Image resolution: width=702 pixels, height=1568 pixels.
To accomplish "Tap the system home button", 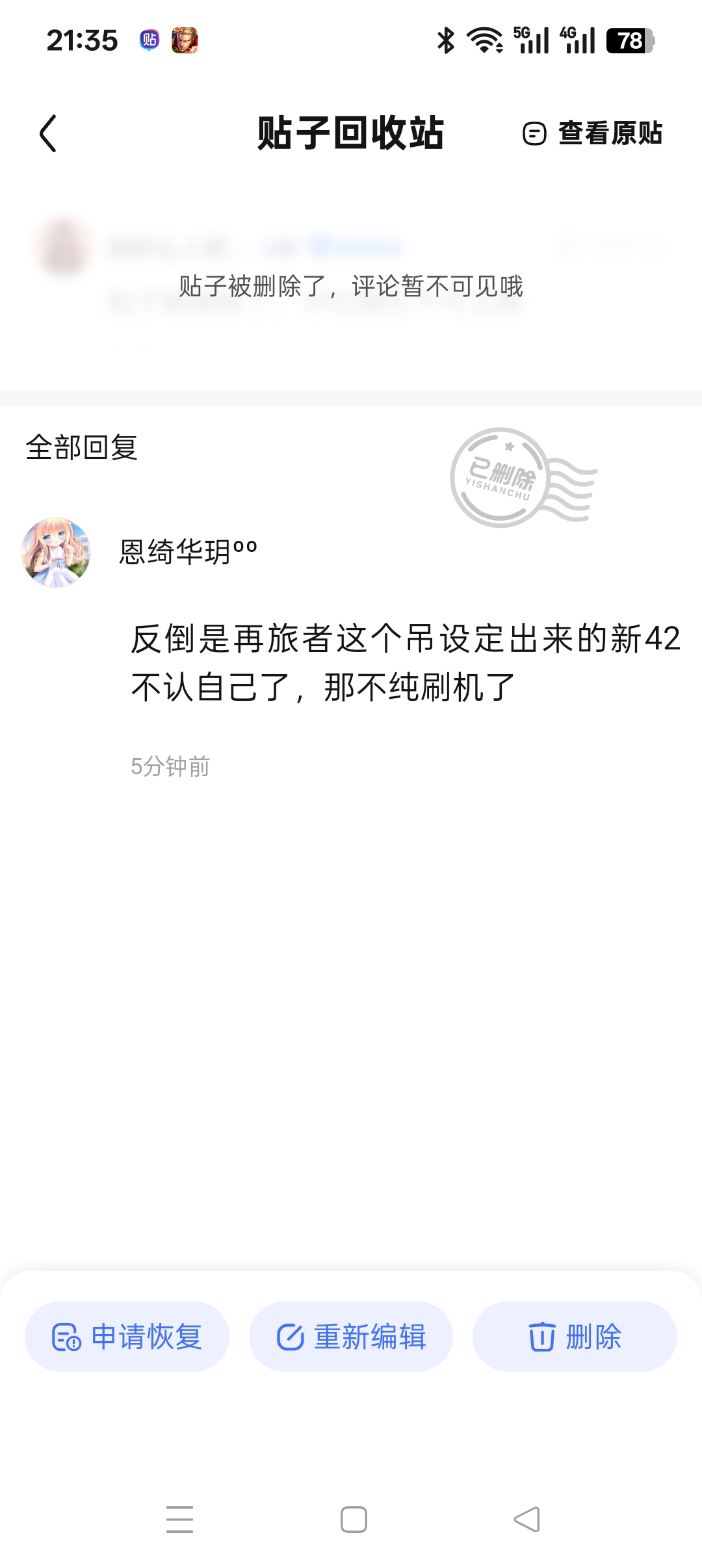I will (x=354, y=1520).
